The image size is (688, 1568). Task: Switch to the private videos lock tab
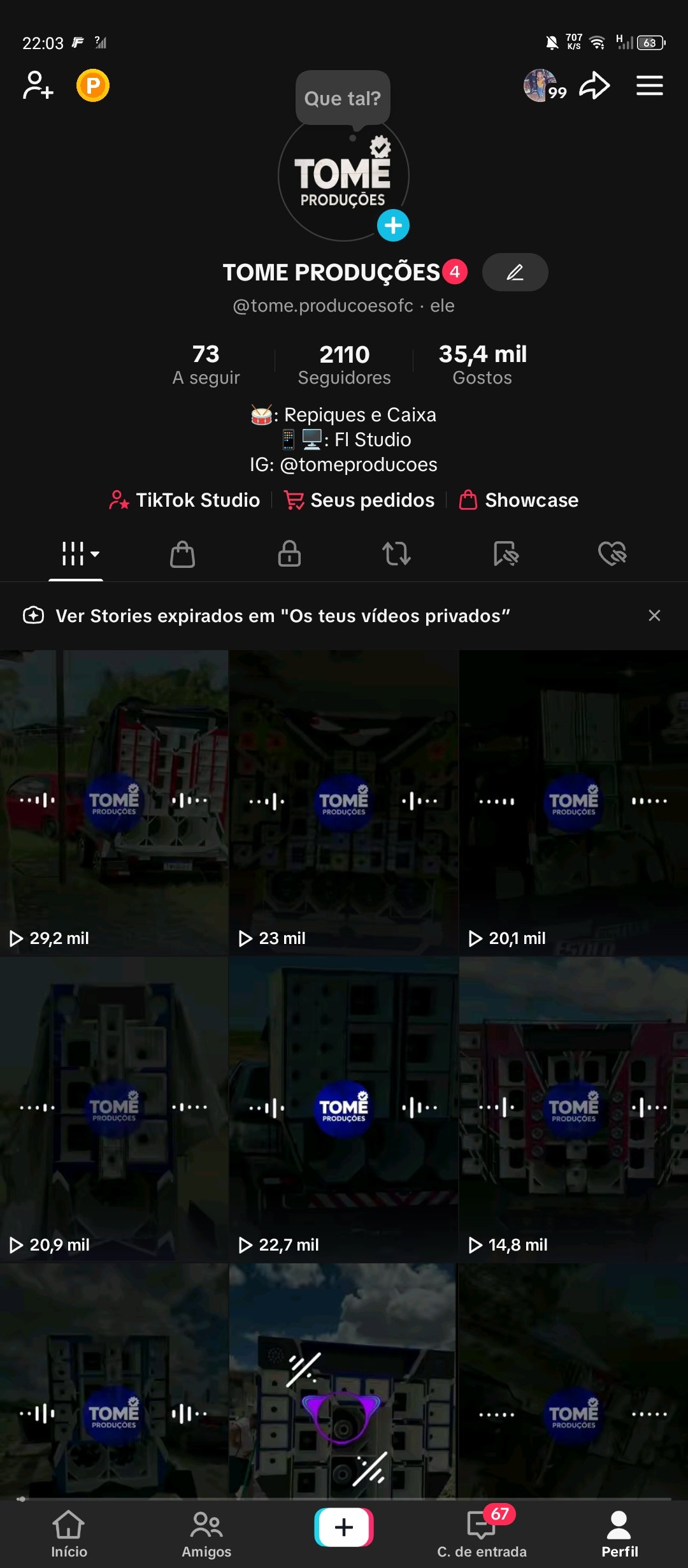(x=289, y=553)
